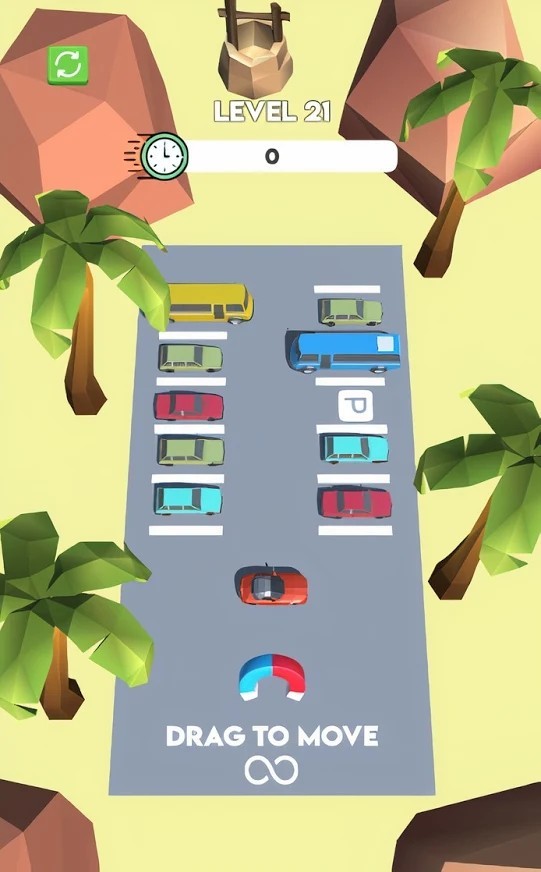Tap the orange sports car
Viewport: 541px width, 872px height.
272,586
